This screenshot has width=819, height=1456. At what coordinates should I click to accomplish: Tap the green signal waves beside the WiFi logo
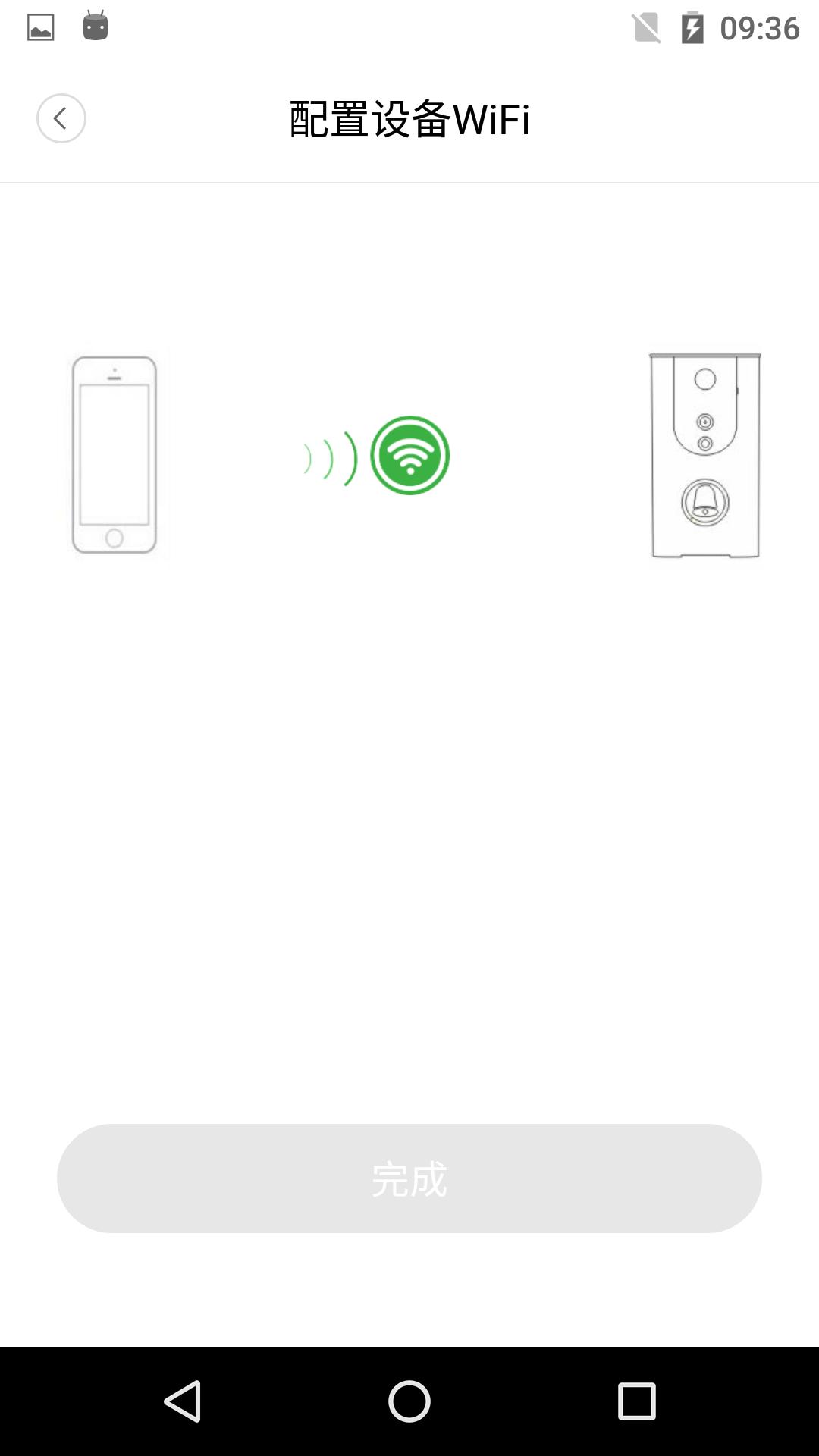pos(330,455)
